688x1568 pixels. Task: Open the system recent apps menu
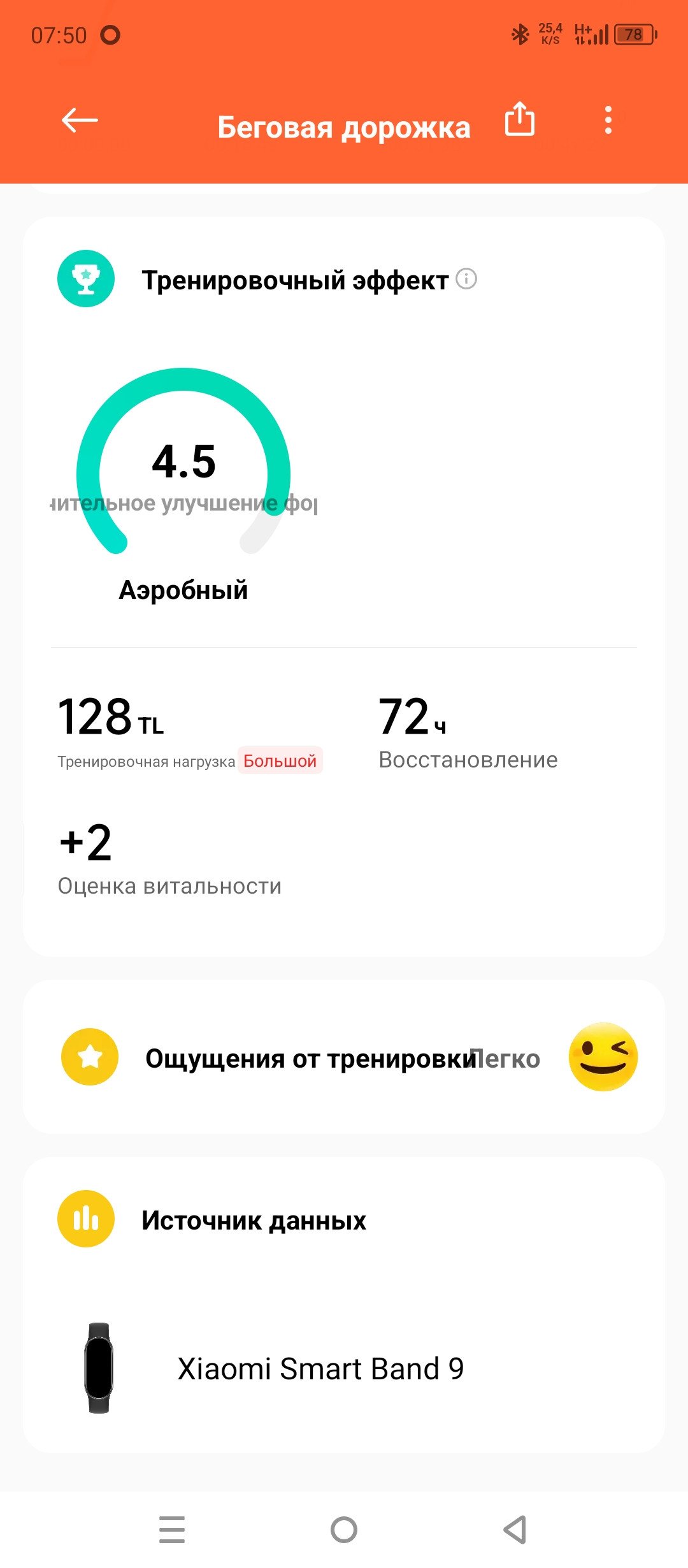172,1530
